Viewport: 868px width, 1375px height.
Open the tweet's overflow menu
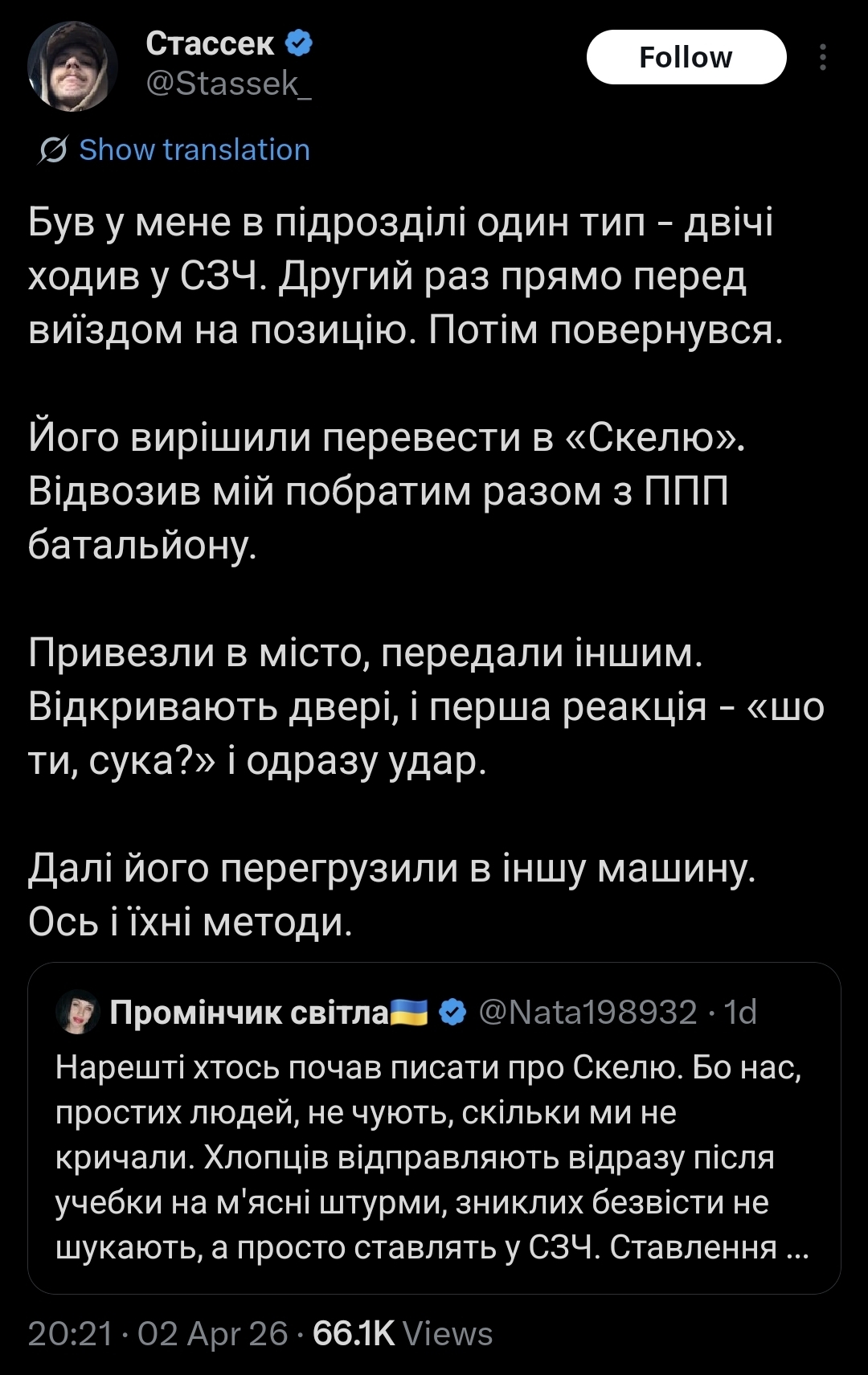pyautogui.click(x=822, y=58)
